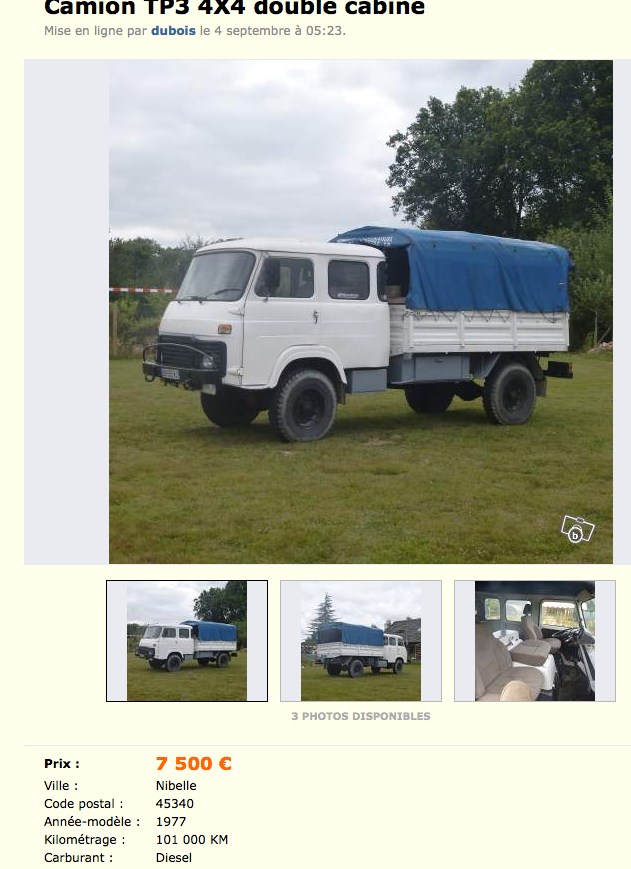Open seller profile link dubois
Screen dimensions: 631x869
173,31
